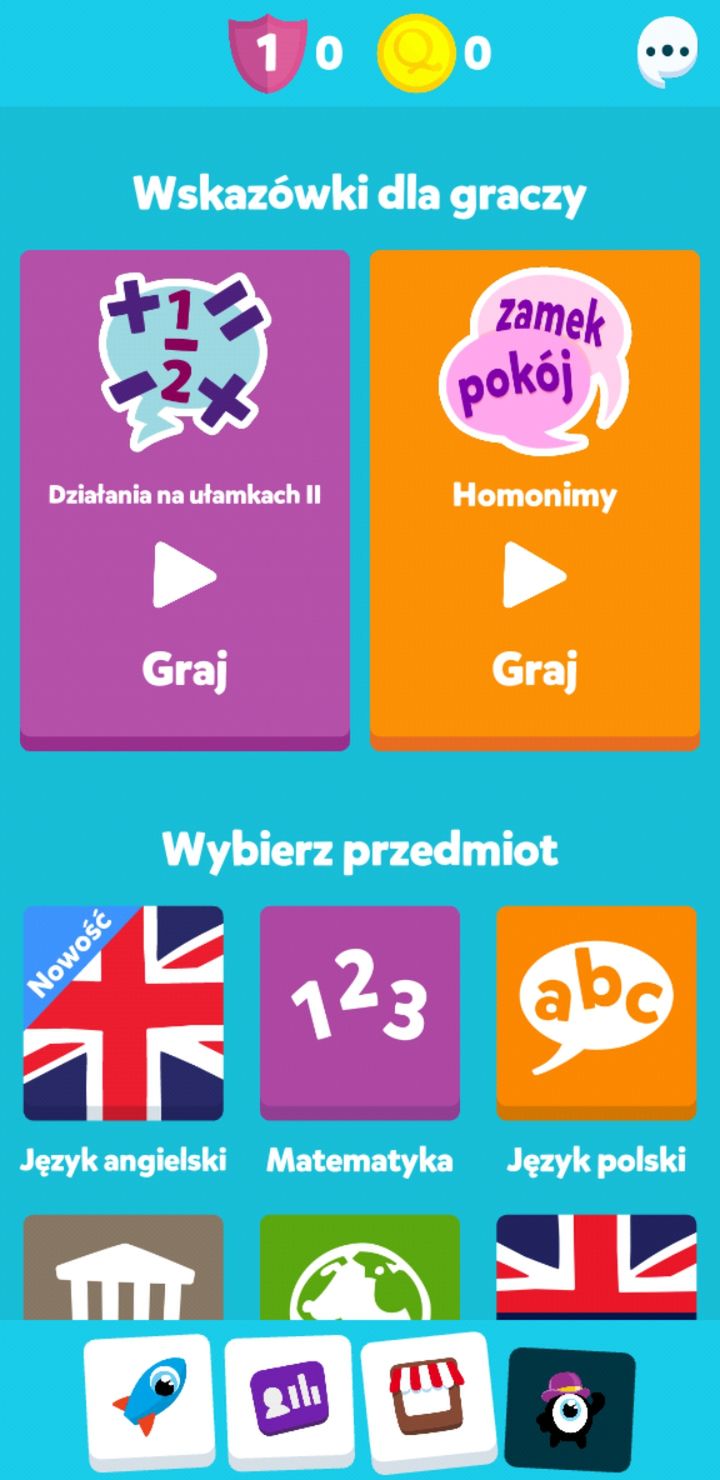Screen dimensions: 720x1480
Task: Switch to the rocket tab
Action: 149,1400
